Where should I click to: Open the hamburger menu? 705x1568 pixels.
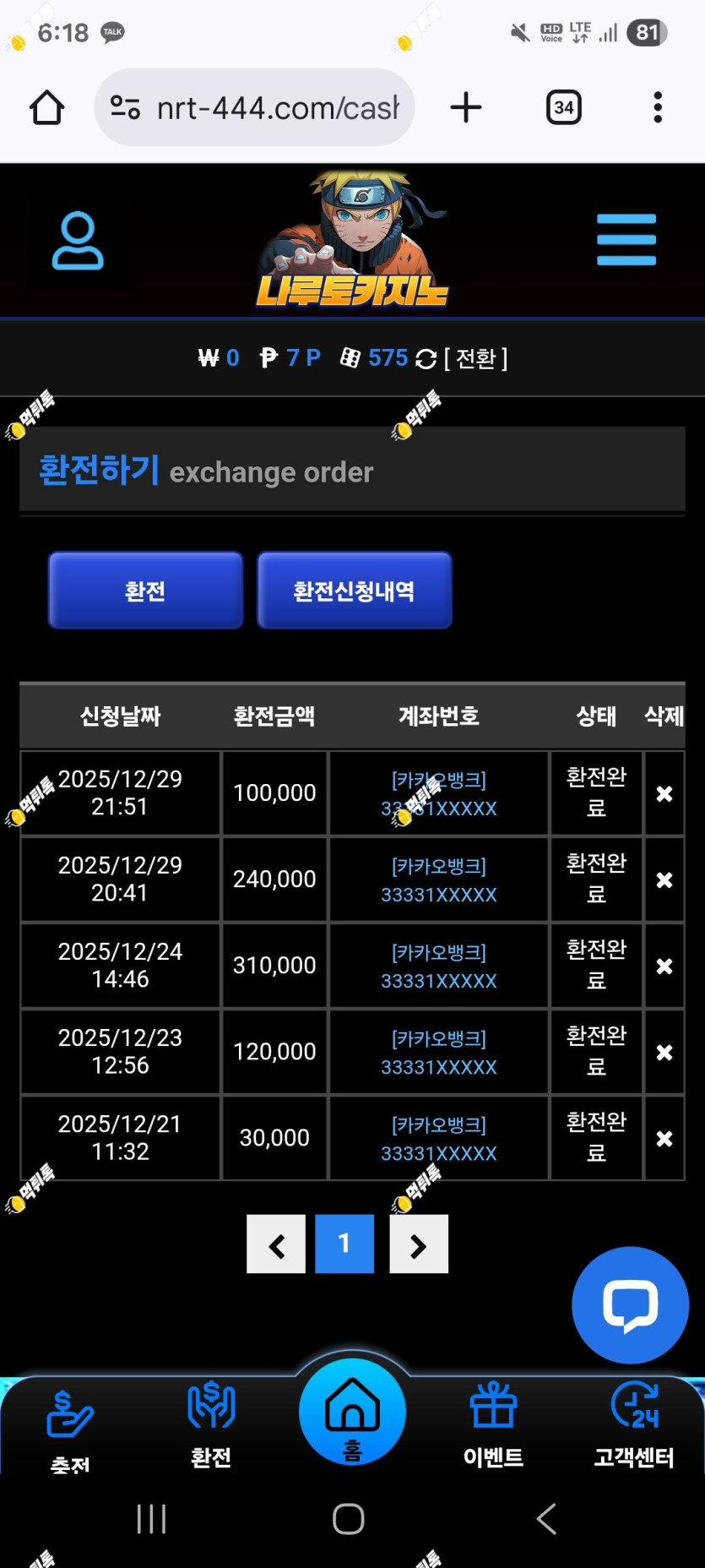pyautogui.click(x=626, y=239)
